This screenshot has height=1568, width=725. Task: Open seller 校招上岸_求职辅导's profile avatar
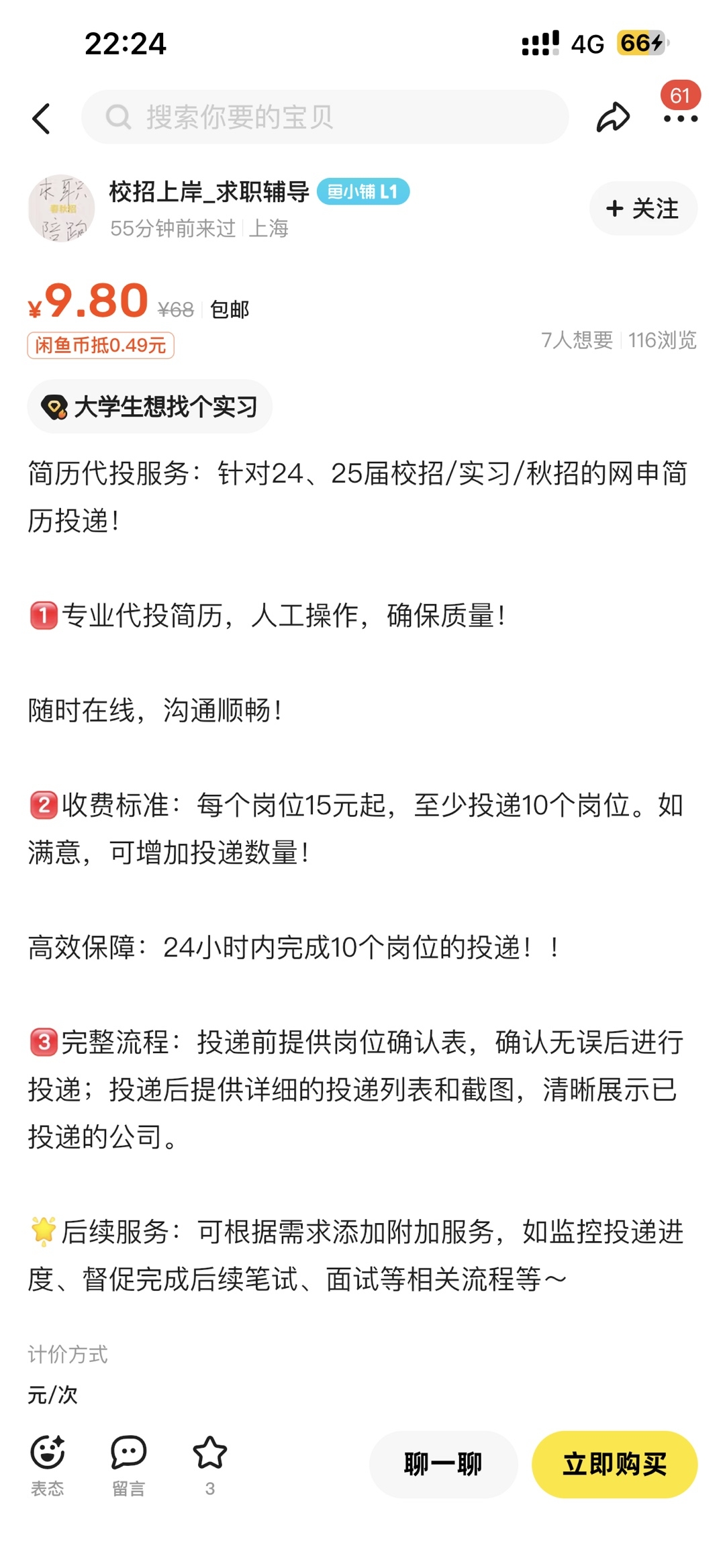(61, 209)
